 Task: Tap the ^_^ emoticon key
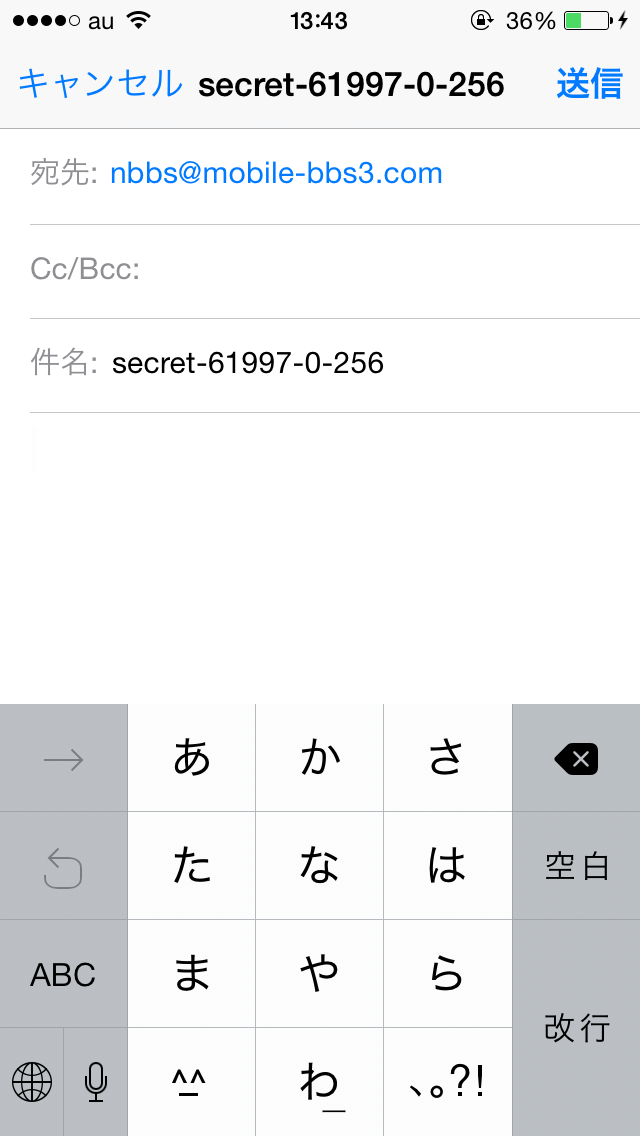(191, 1082)
